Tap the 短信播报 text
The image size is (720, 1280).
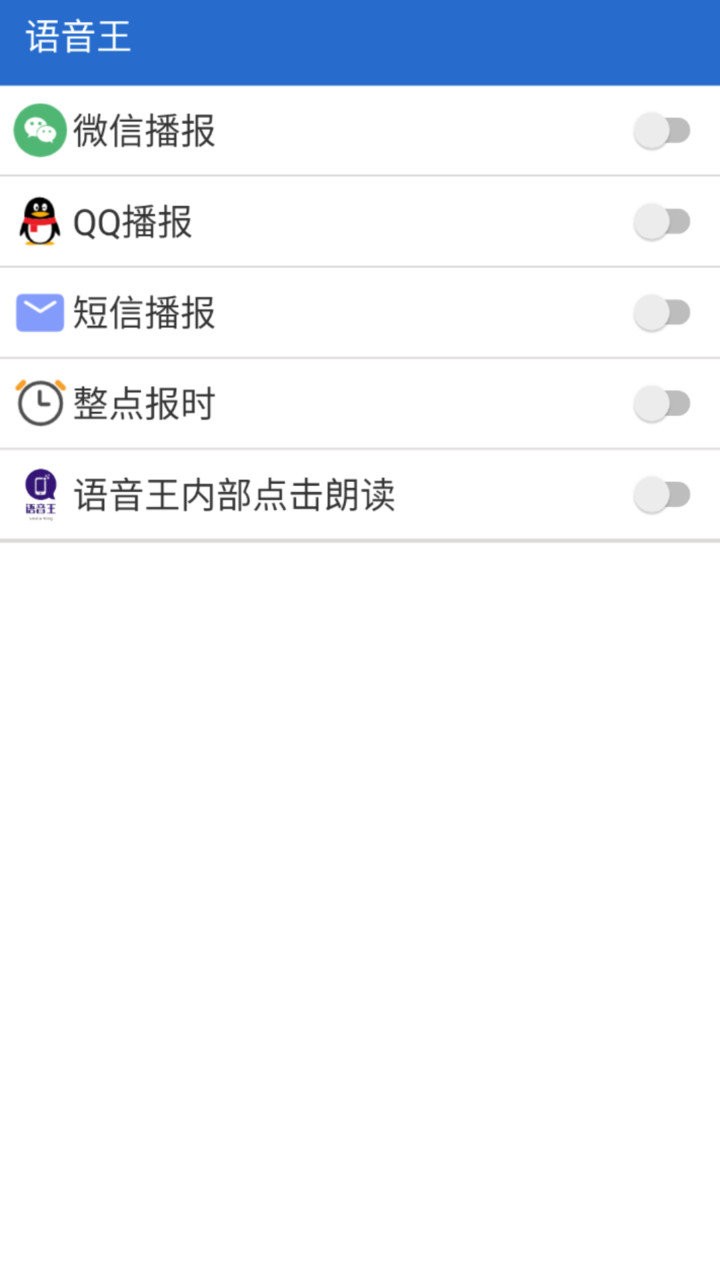142,313
